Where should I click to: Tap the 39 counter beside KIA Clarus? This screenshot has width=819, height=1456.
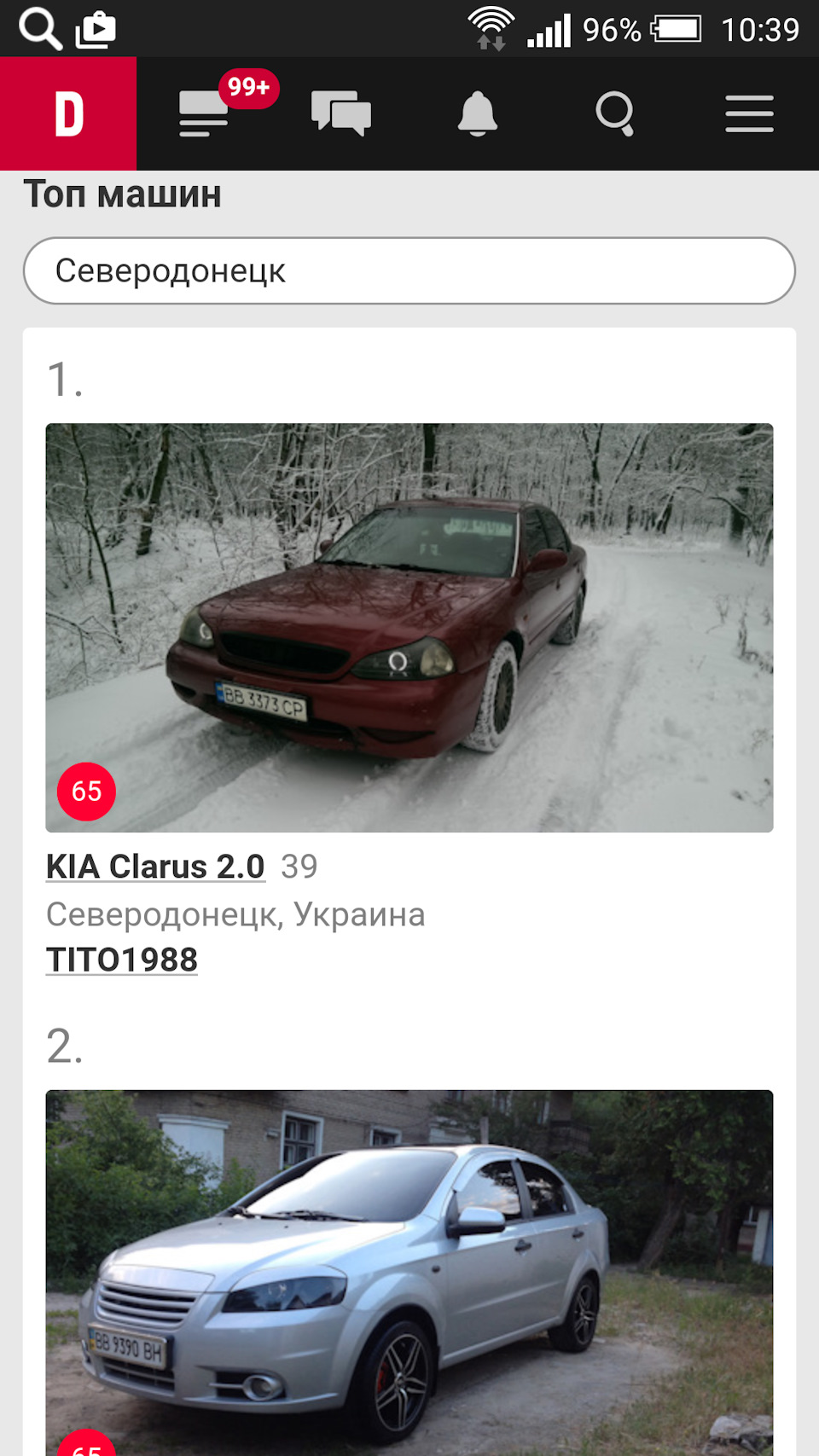301,866
